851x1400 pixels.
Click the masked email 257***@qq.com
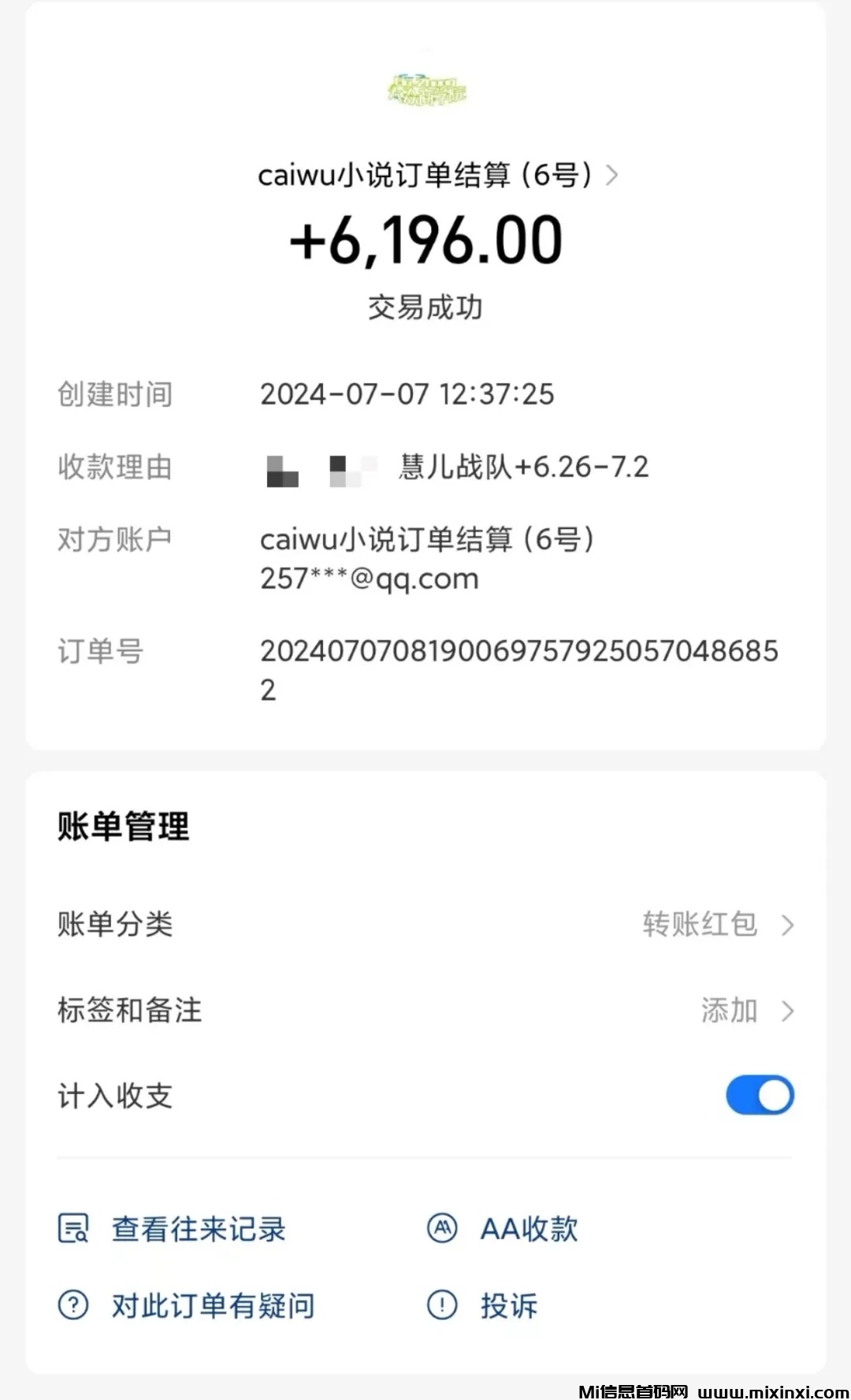pos(369,578)
